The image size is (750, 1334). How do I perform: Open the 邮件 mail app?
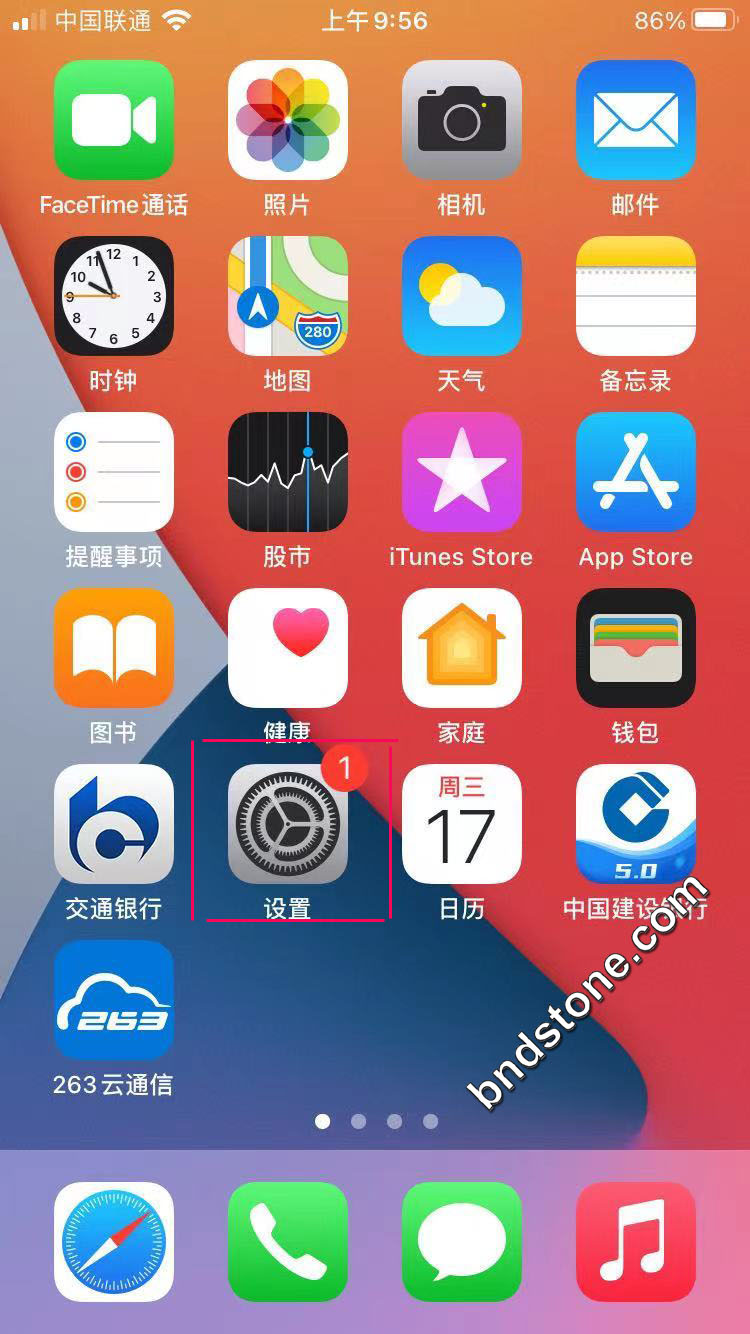point(635,120)
